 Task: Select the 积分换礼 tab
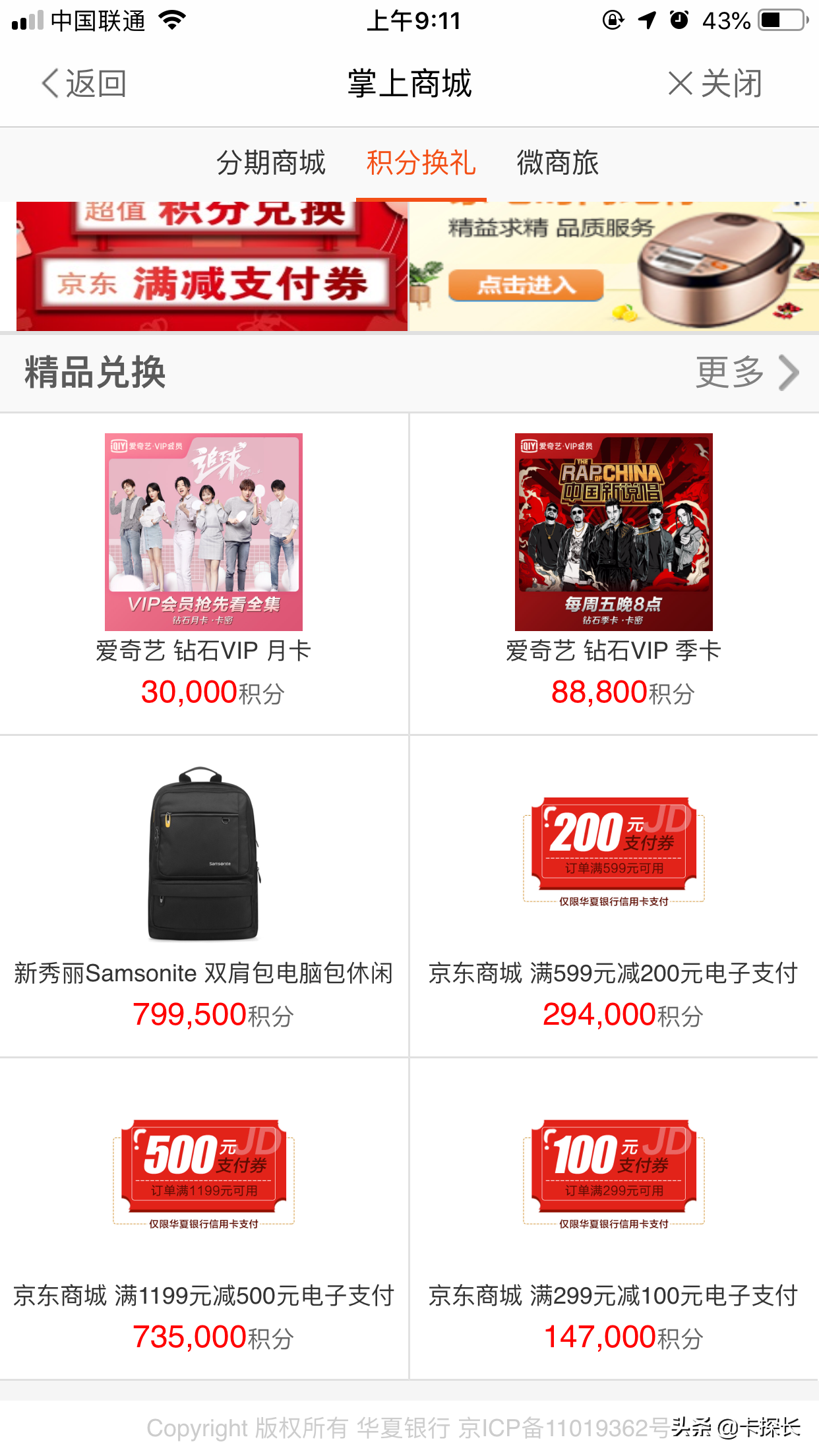421,163
